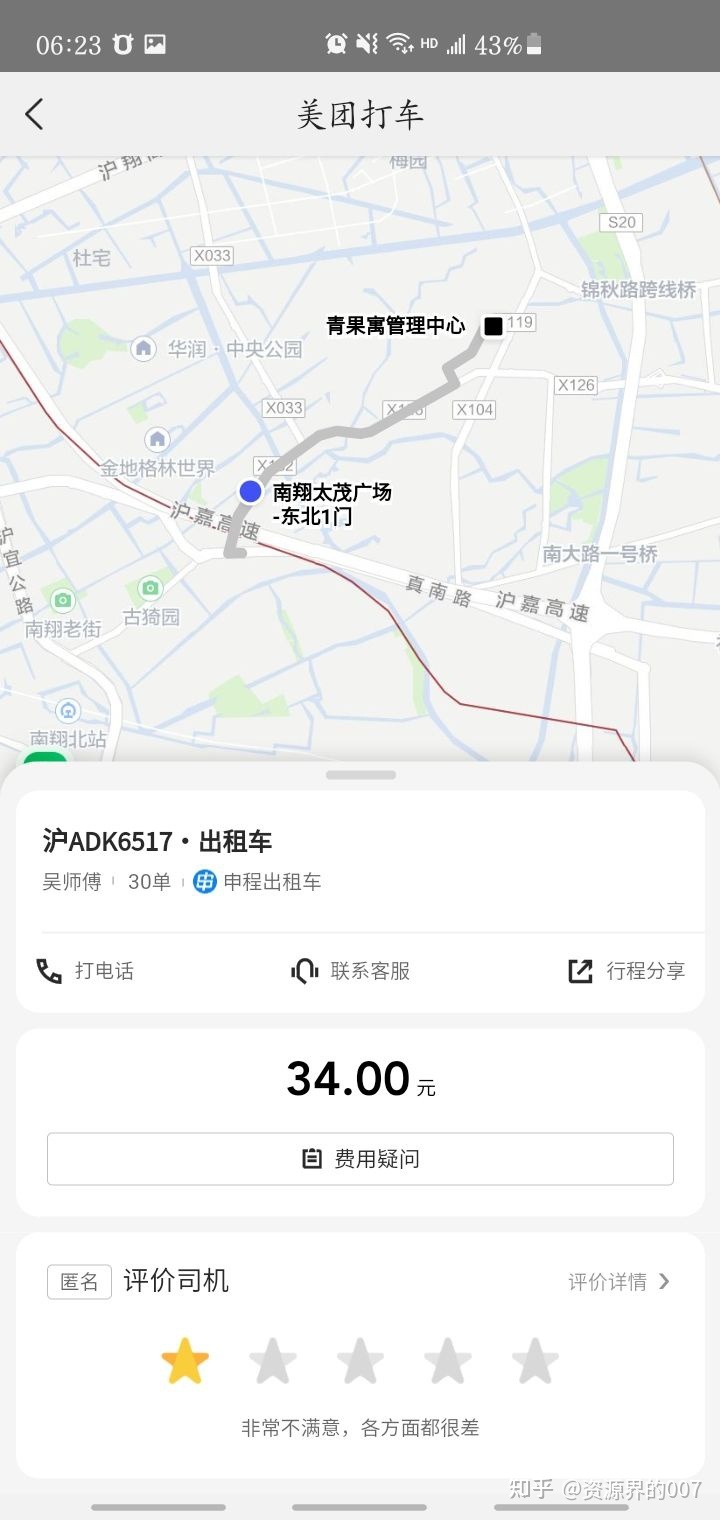Go back using the top-left arrow
The image size is (720, 1520).
coord(34,114)
